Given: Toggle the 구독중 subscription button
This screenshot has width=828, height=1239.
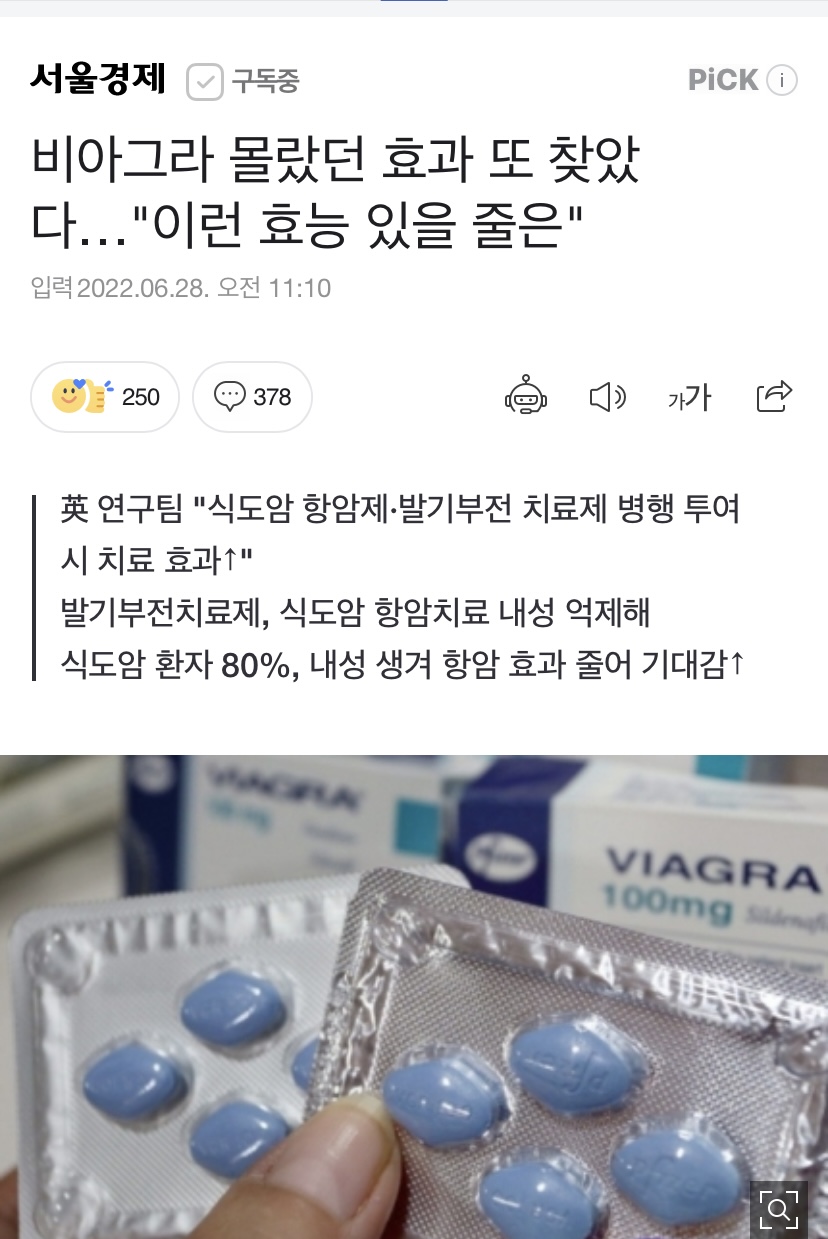Looking at the screenshot, I should [243, 81].
